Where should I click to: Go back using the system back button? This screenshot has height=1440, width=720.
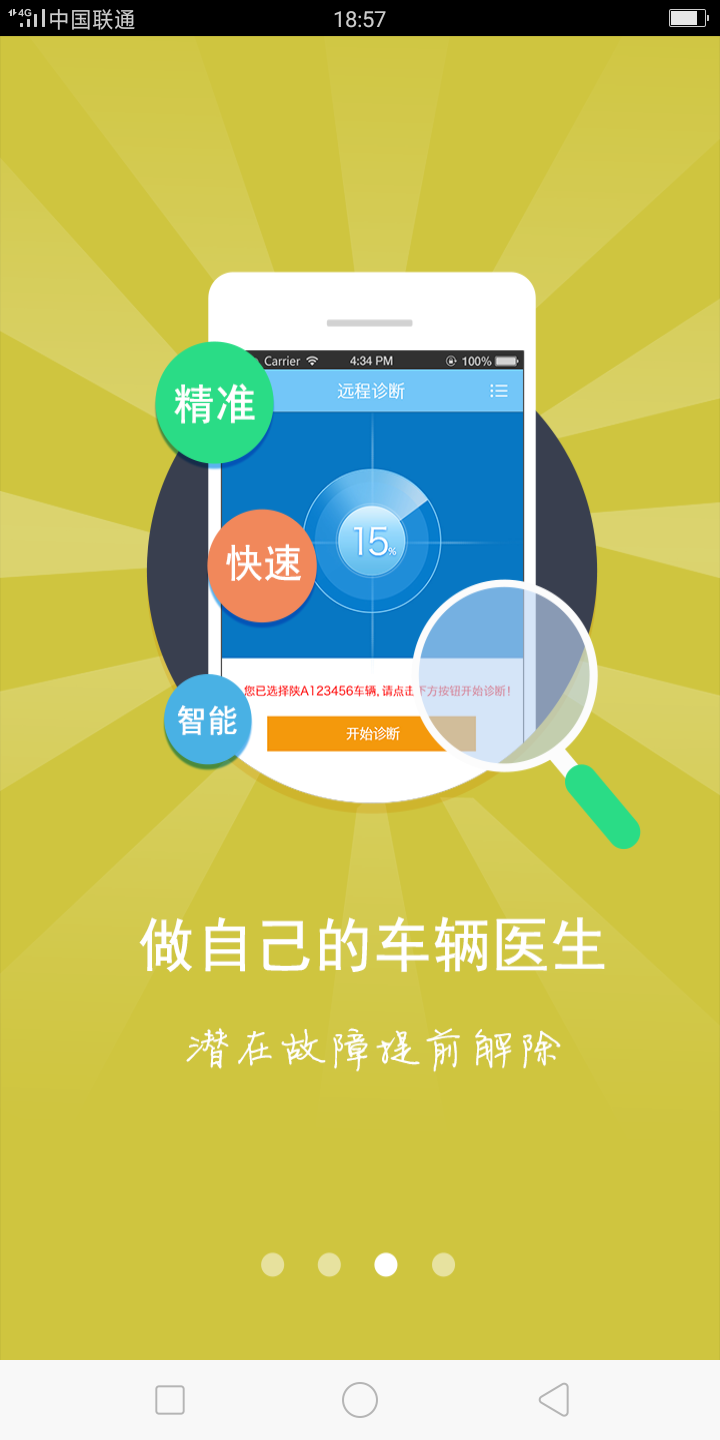554,1400
